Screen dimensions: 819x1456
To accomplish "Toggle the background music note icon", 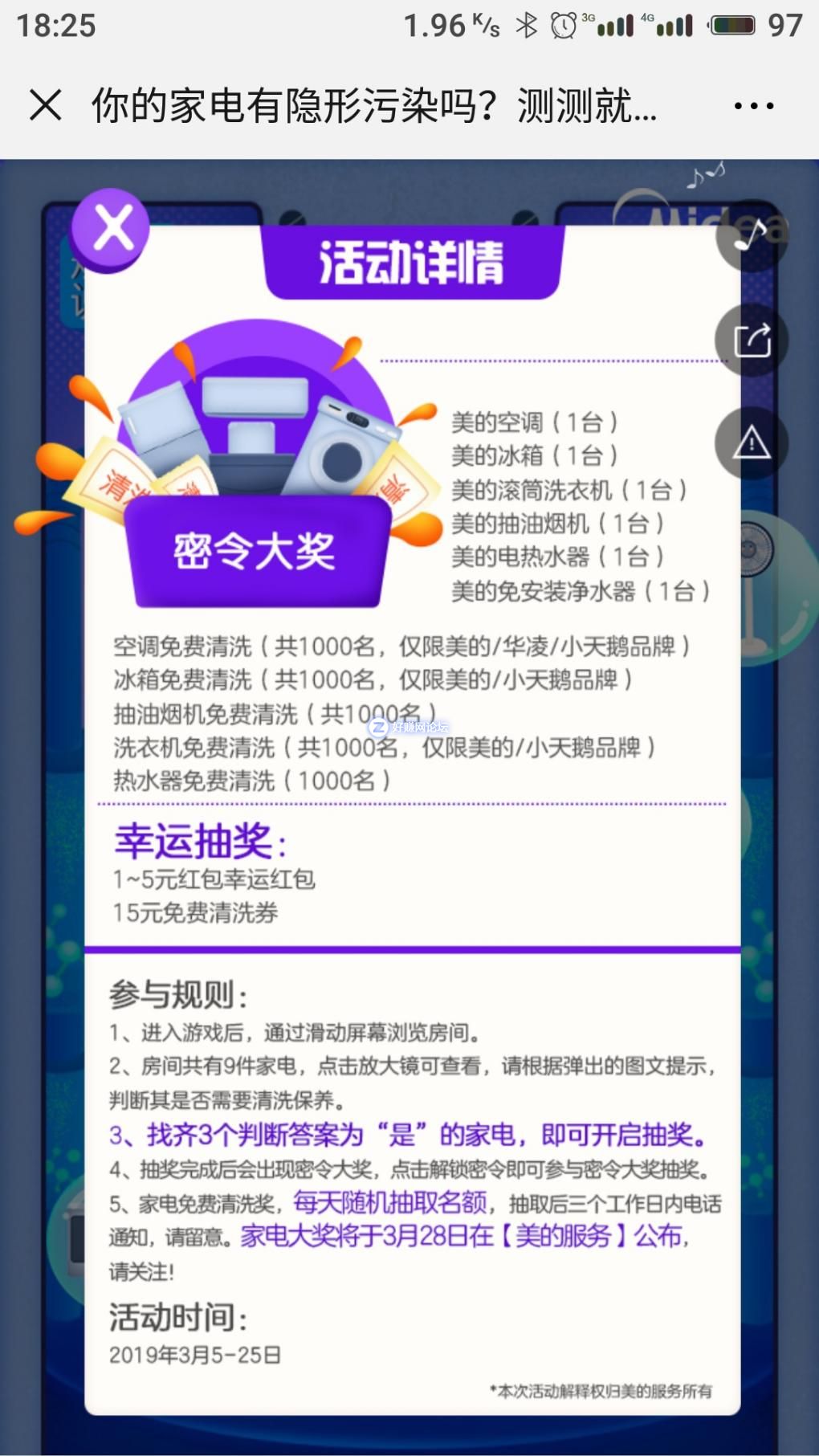I will (x=750, y=237).
